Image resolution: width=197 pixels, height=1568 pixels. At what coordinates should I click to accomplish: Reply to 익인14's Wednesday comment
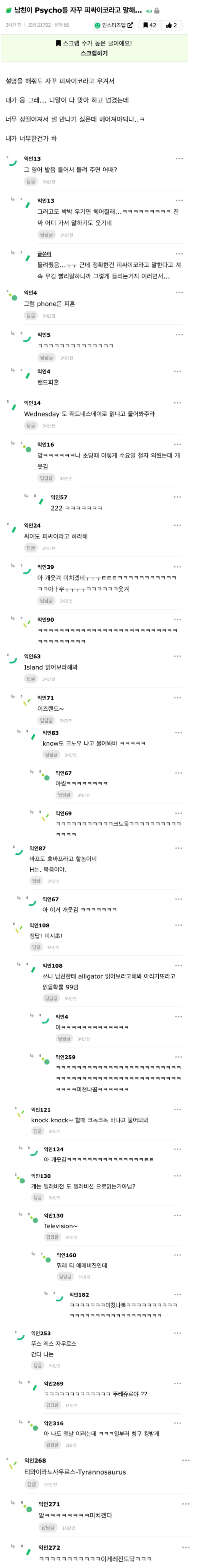click(30, 426)
